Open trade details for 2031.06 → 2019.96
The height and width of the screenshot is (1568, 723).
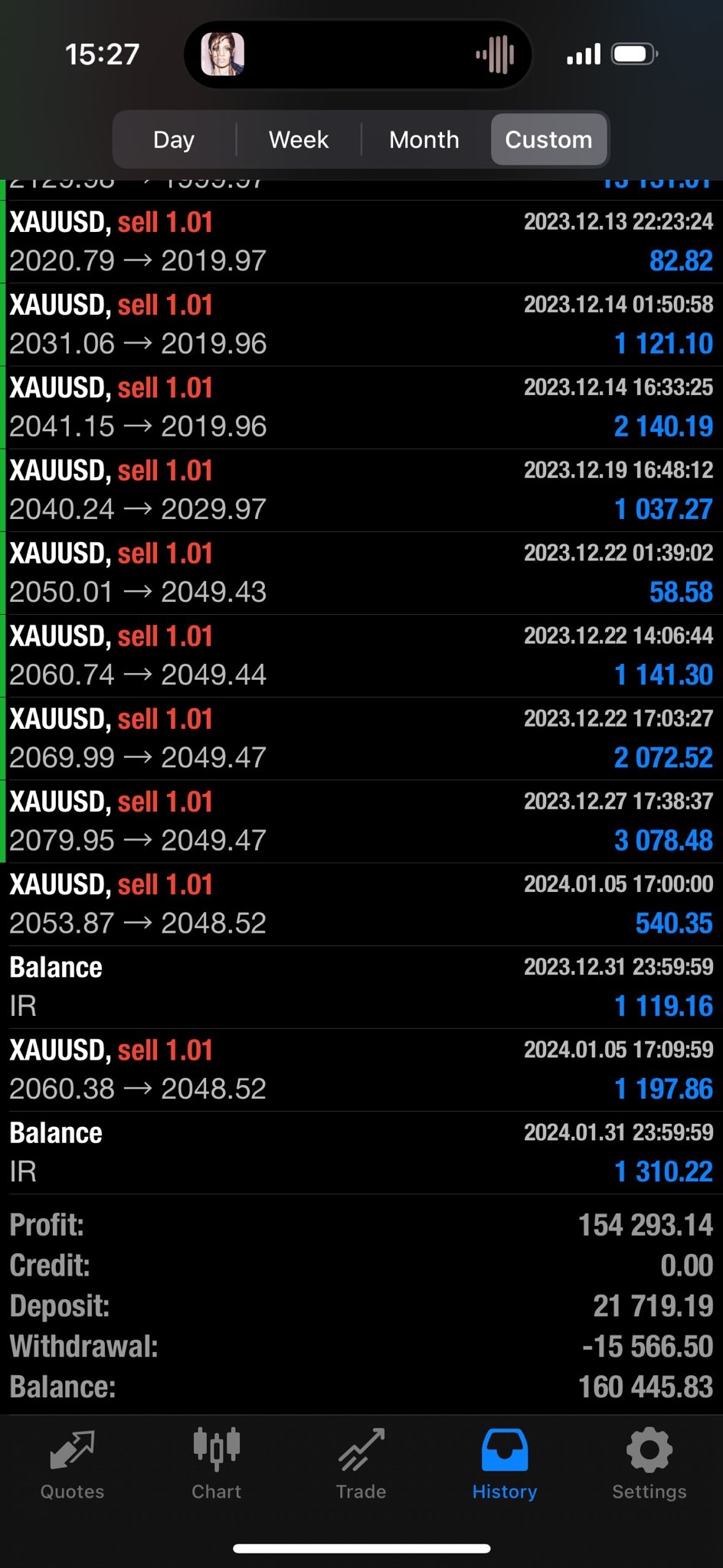click(x=361, y=325)
